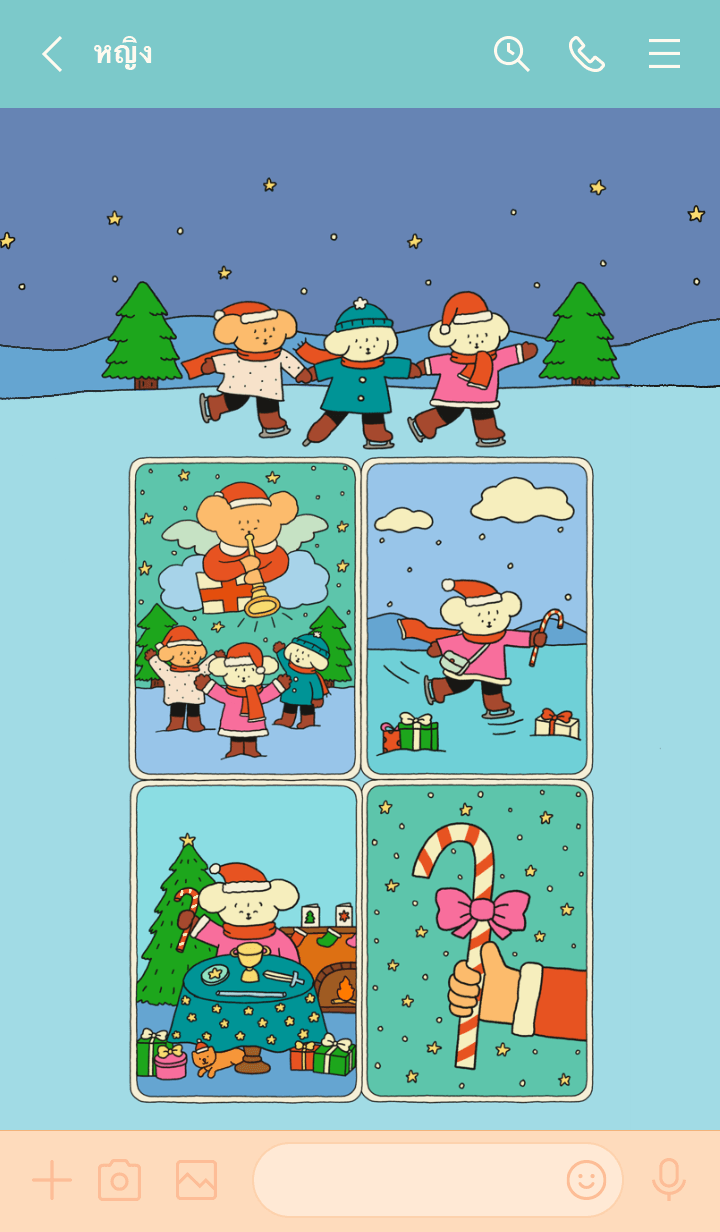Focus the message input field
This screenshot has width=720, height=1232.
(405, 1180)
